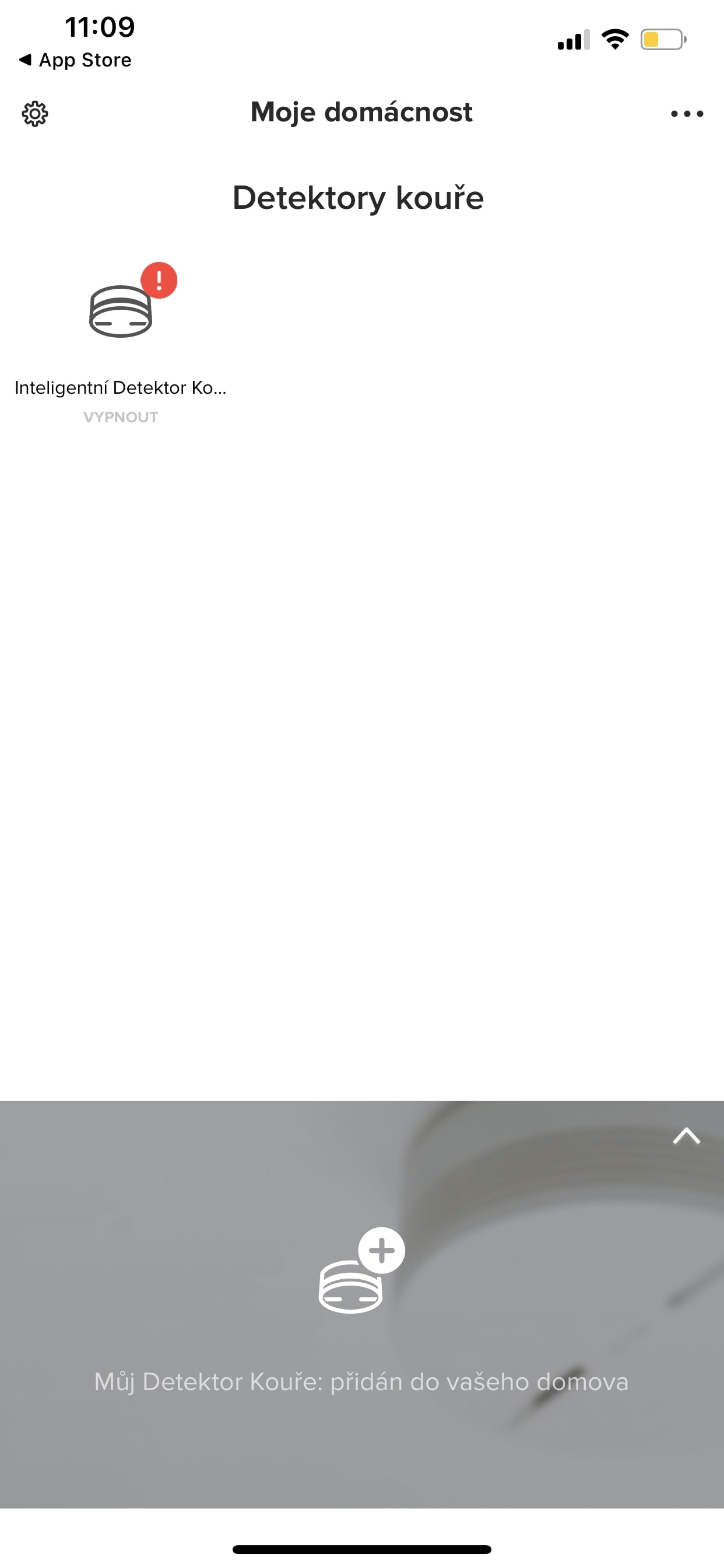Viewport: 724px width, 1568px height.
Task: Expand the bottom panel with the up chevron
Action: click(686, 1136)
